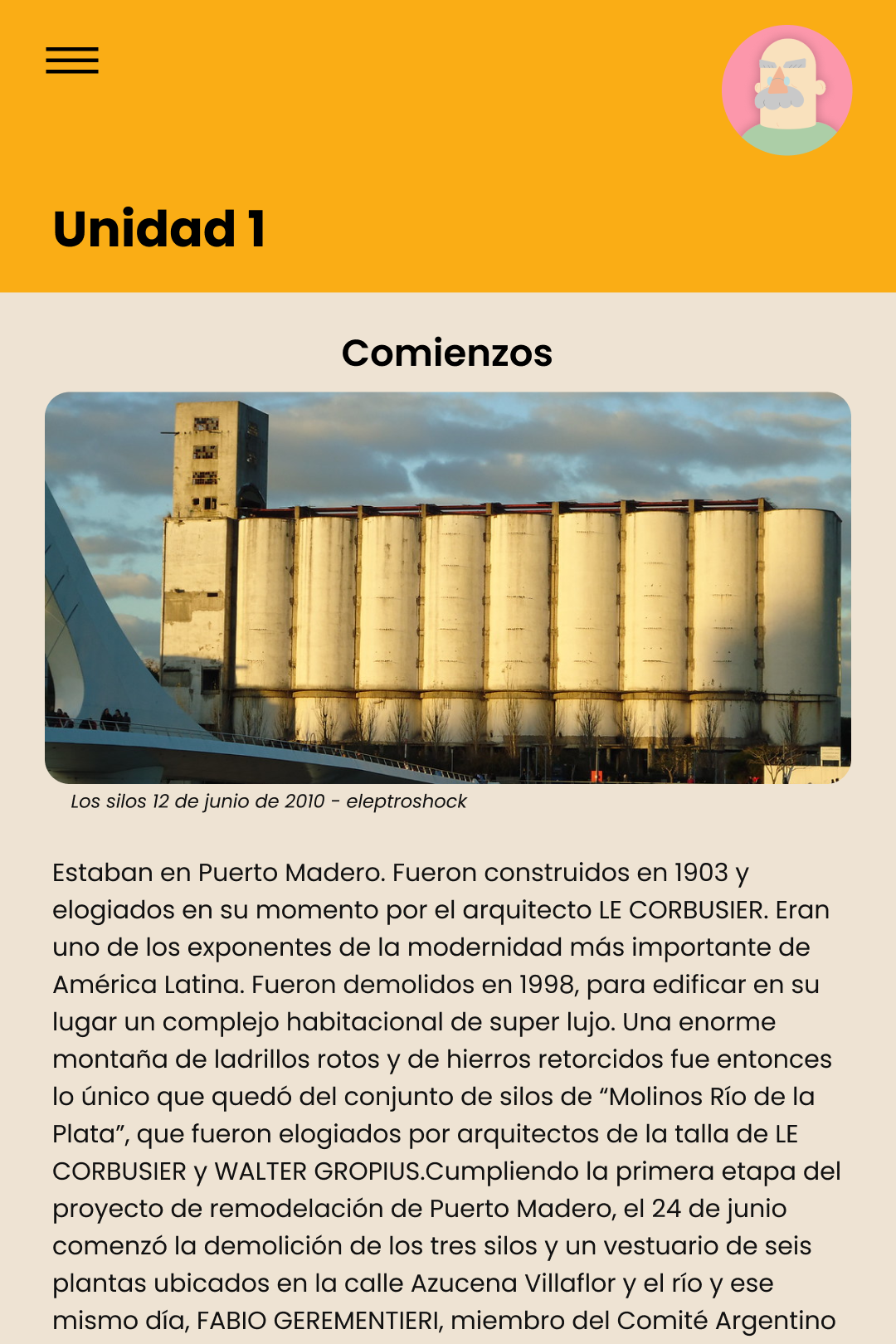This screenshot has height=1344, width=896.
Task: Open the user profile avatar
Action: [786, 90]
